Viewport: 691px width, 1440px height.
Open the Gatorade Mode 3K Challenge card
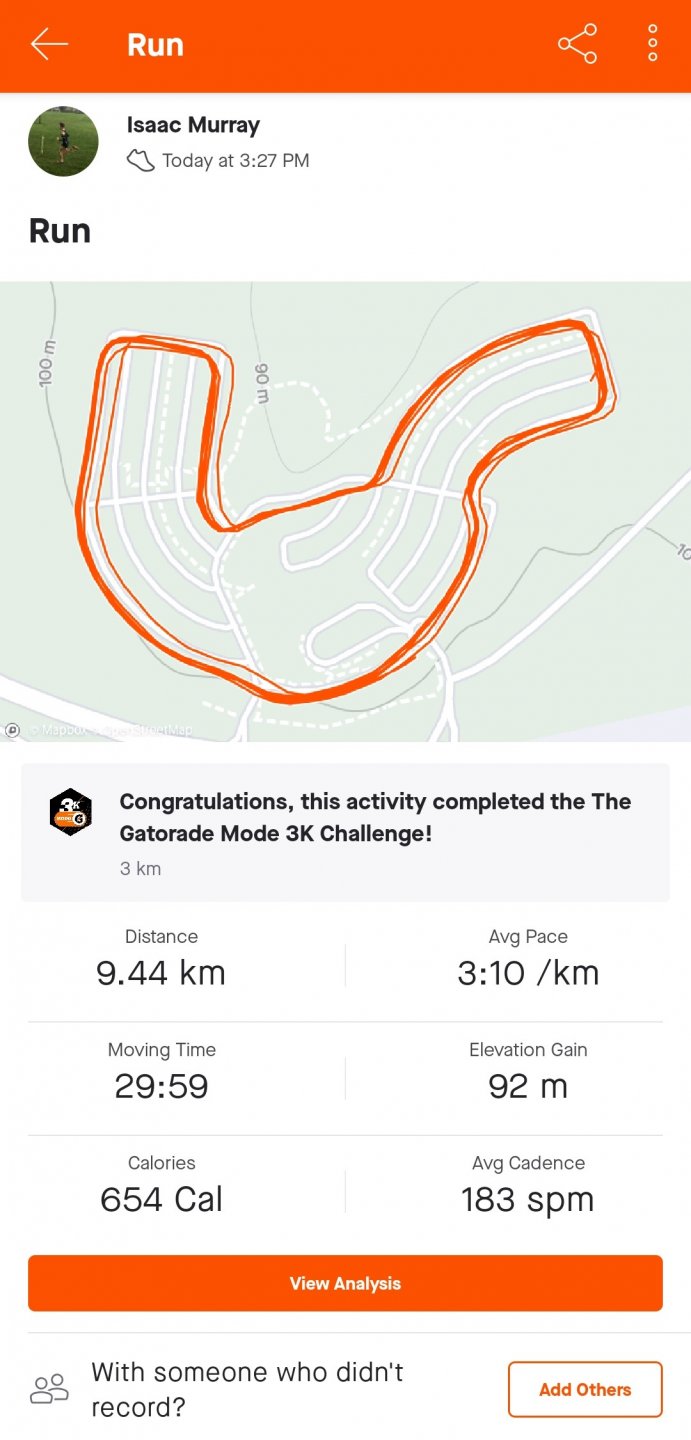(x=345, y=833)
